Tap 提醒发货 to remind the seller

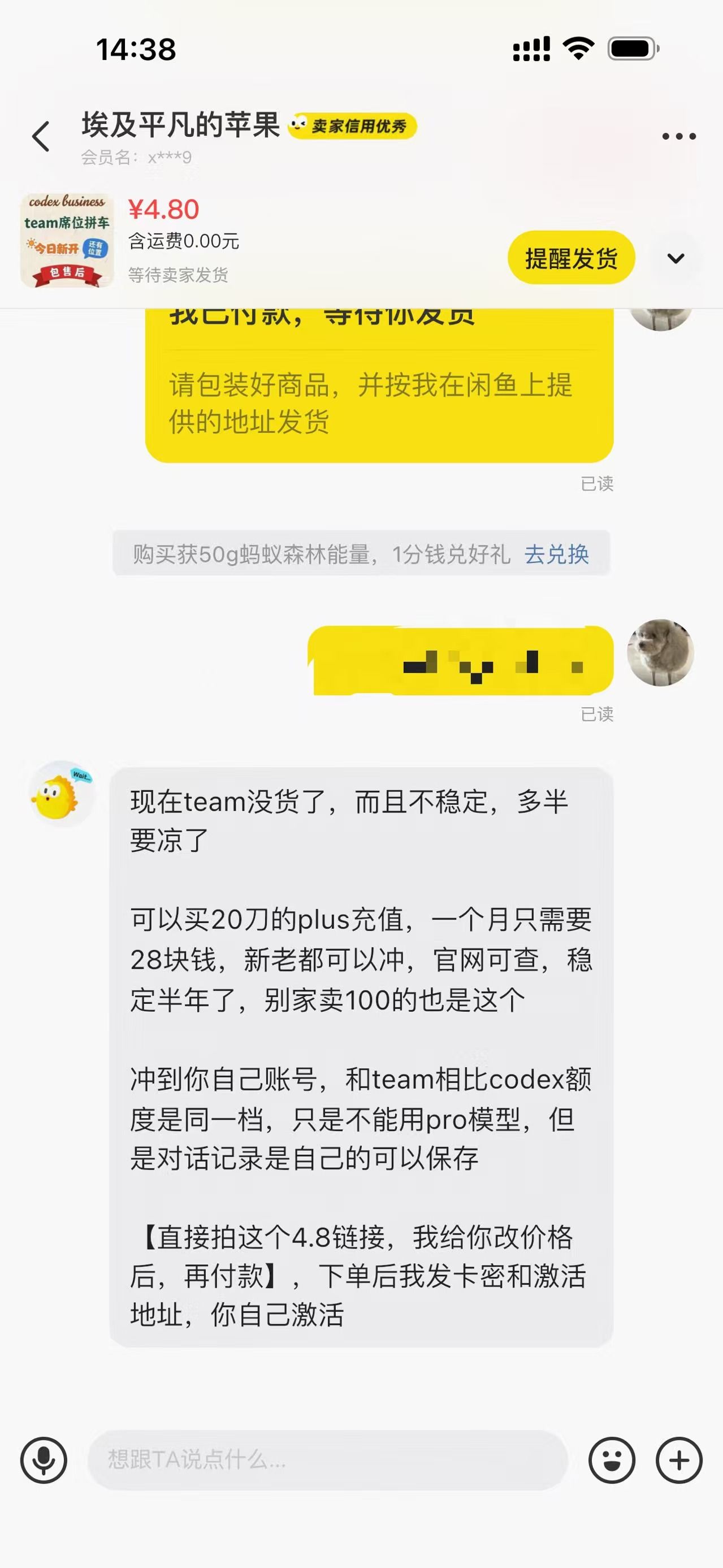tap(571, 258)
